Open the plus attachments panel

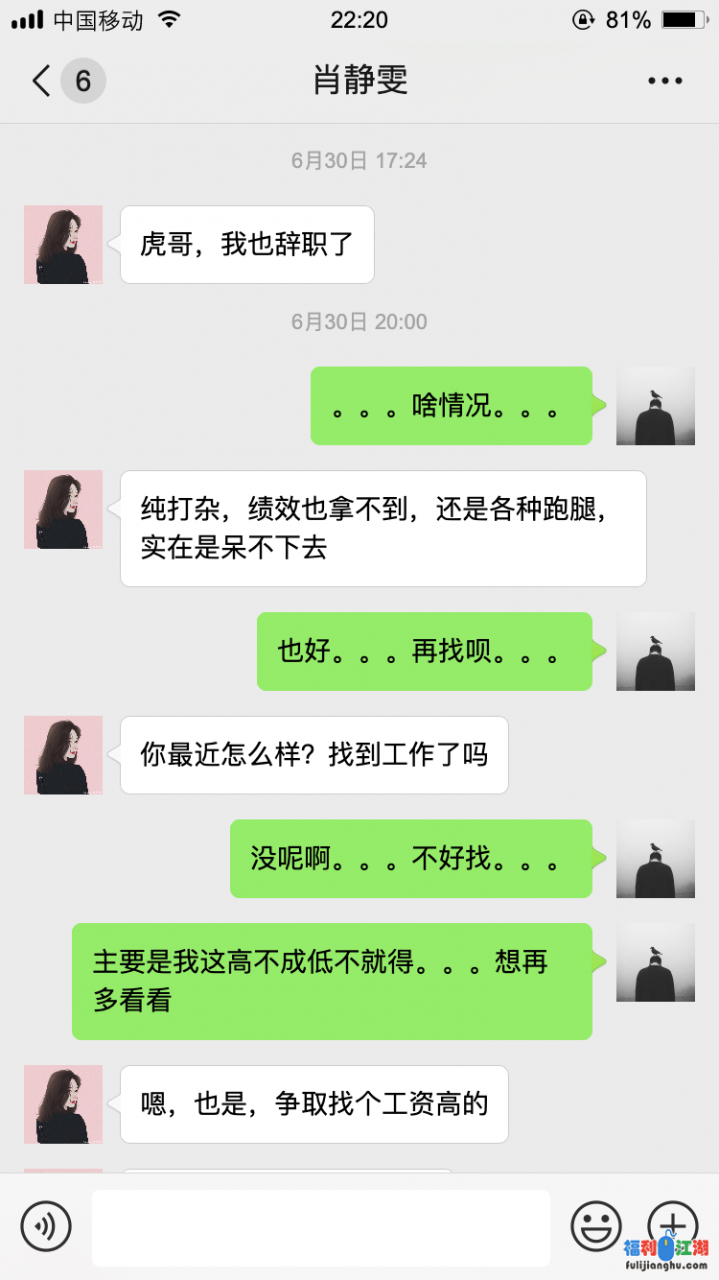673,1225
